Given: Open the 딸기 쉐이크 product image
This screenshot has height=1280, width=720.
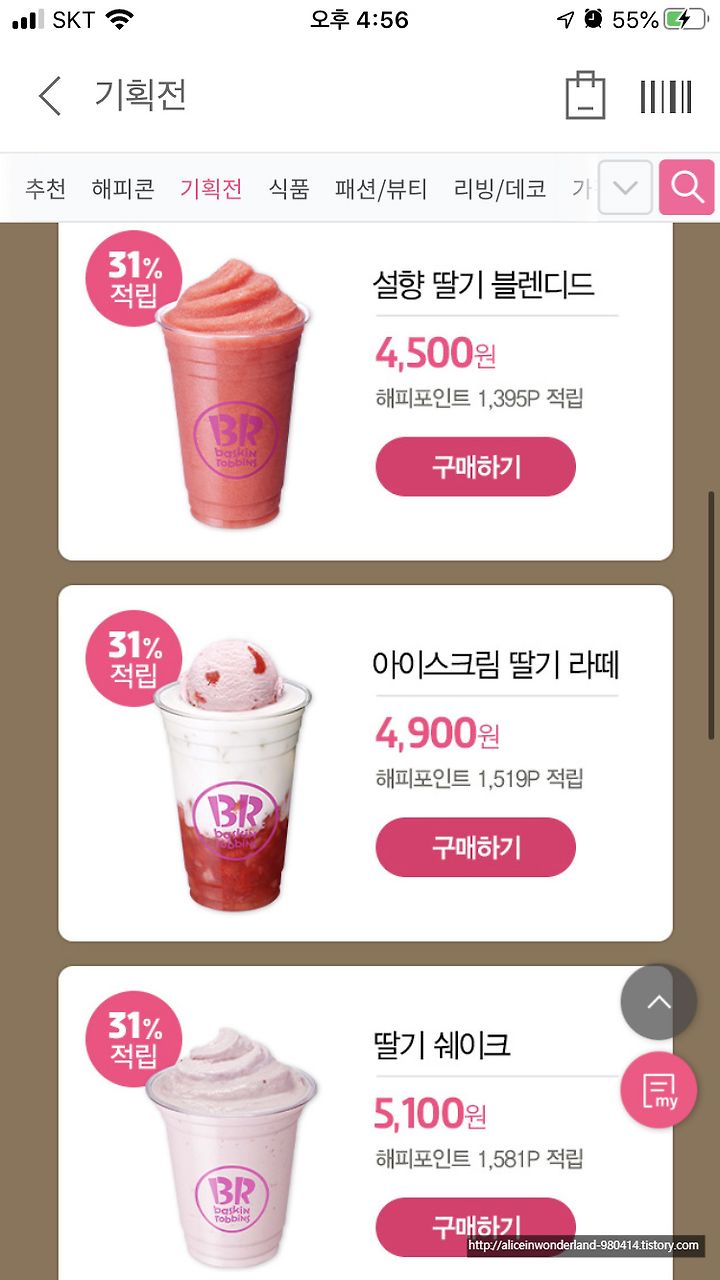Looking at the screenshot, I should point(232,1150).
